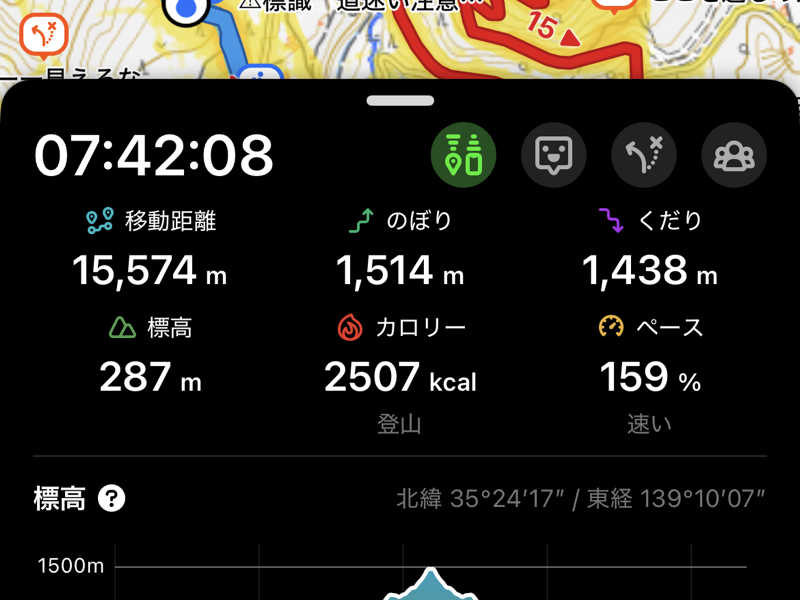800x600 pixels.
Task: Open the help icon beside 標高
Action: tap(112, 498)
